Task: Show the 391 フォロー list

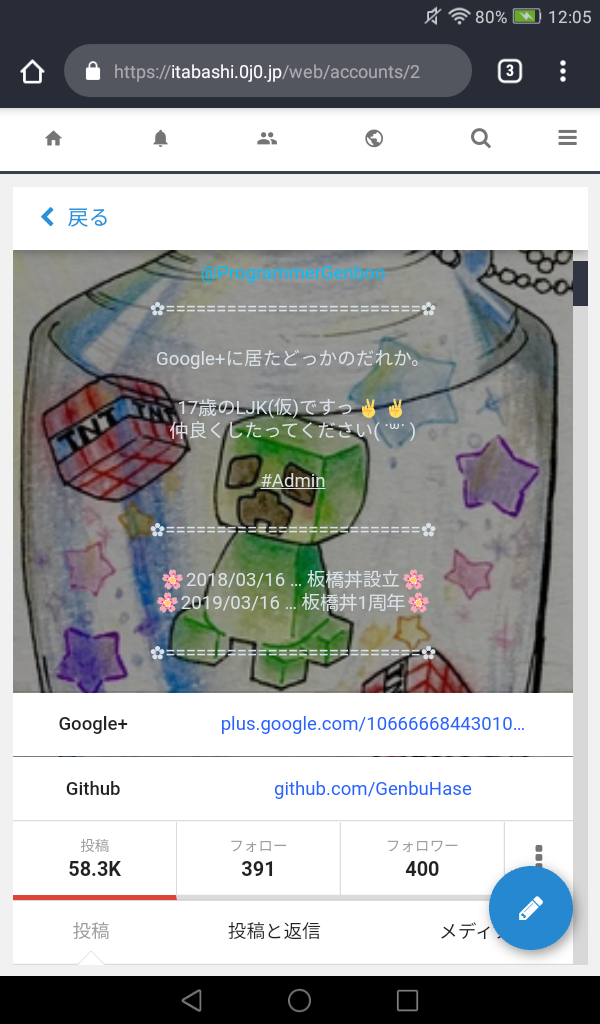Action: (258, 859)
